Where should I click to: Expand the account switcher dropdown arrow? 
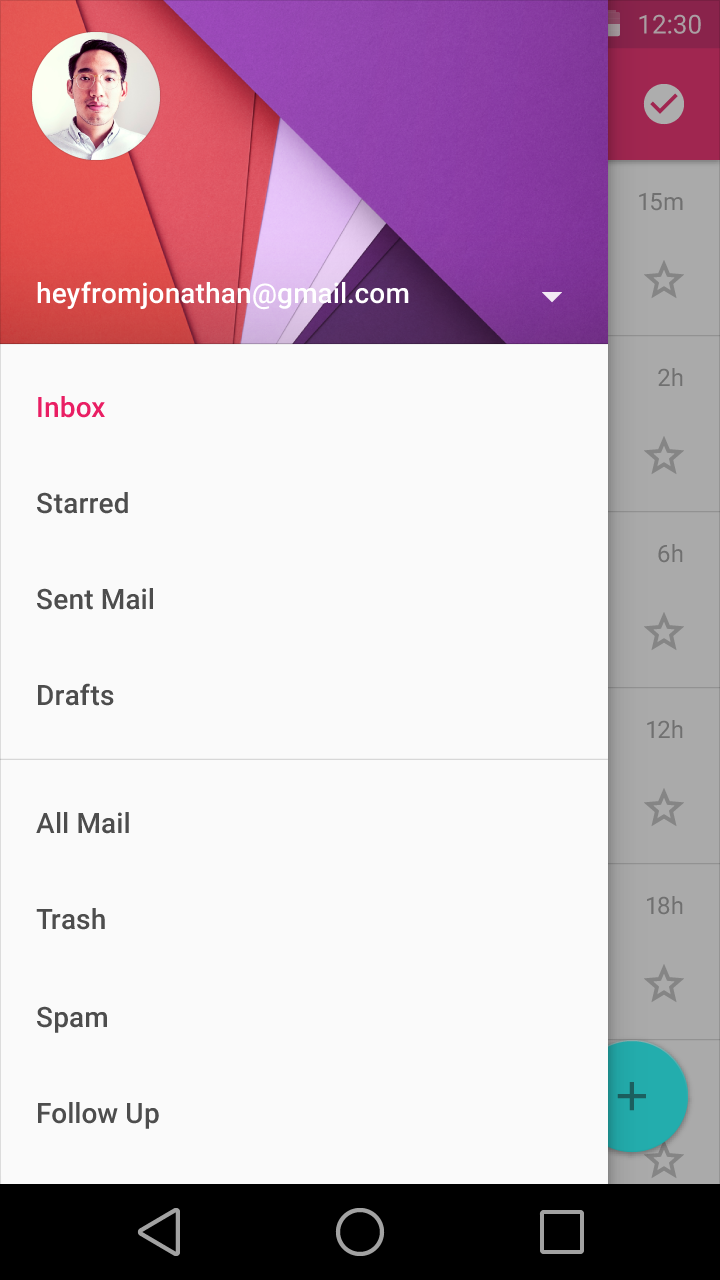click(551, 296)
